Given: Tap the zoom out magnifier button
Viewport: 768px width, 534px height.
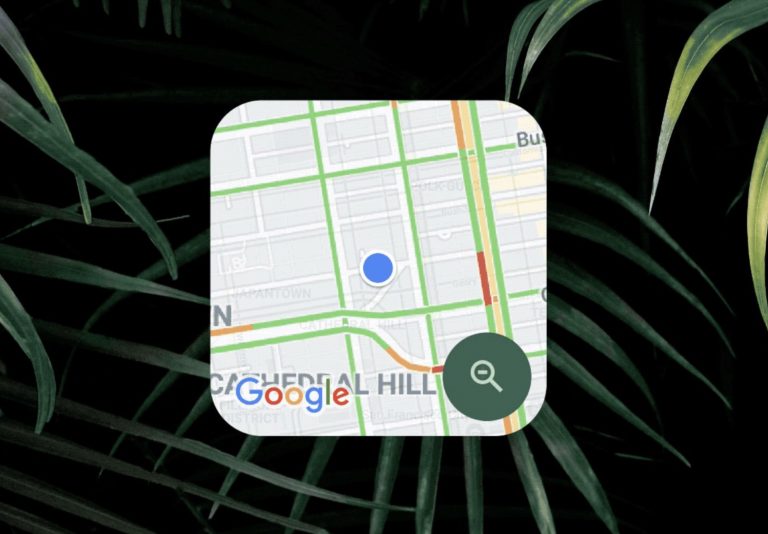Looking at the screenshot, I should (x=487, y=375).
